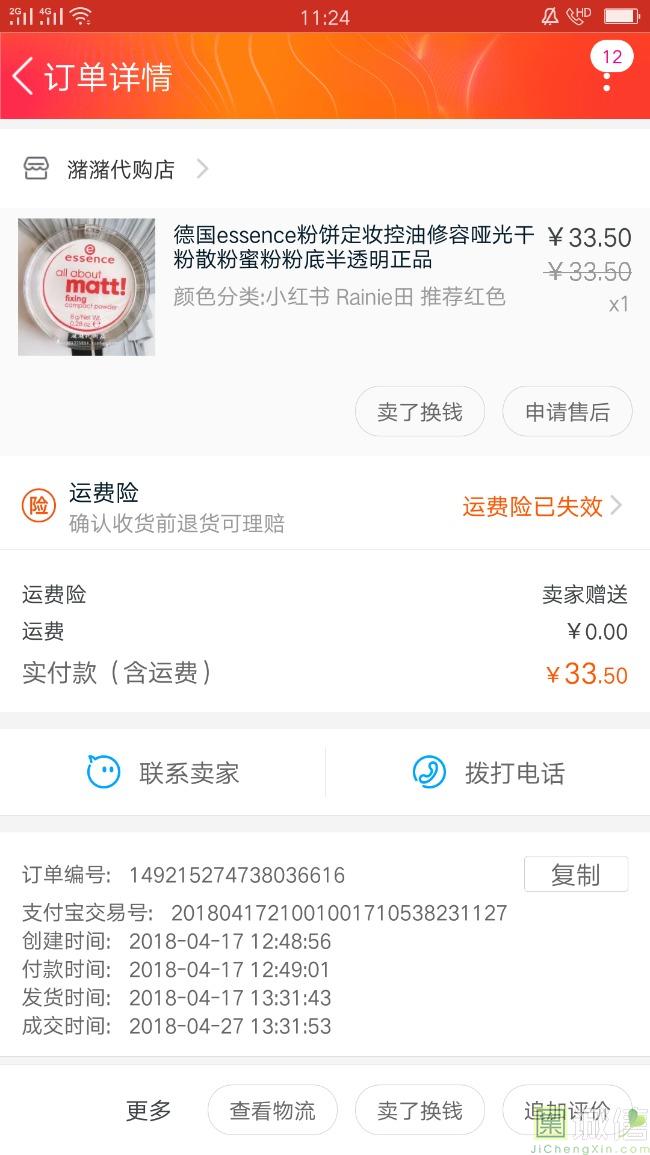The width and height of the screenshot is (650, 1155).
Task: Open the three-dot overflow menu
Action: tap(607, 78)
